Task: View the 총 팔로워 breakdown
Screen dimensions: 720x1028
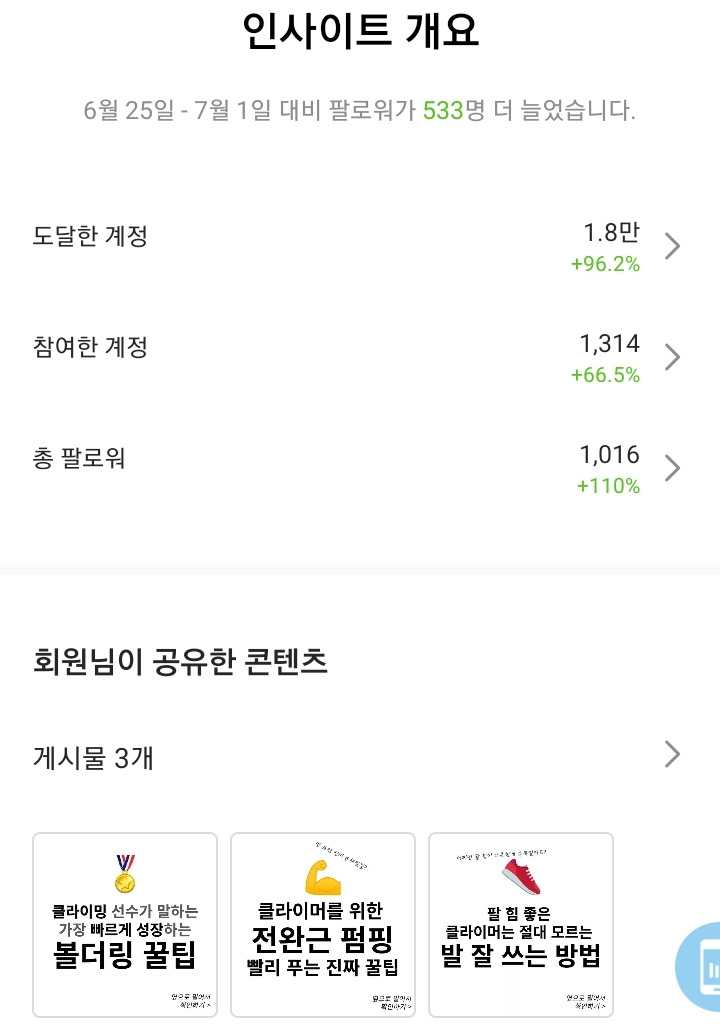Action: pyautogui.click(x=359, y=469)
